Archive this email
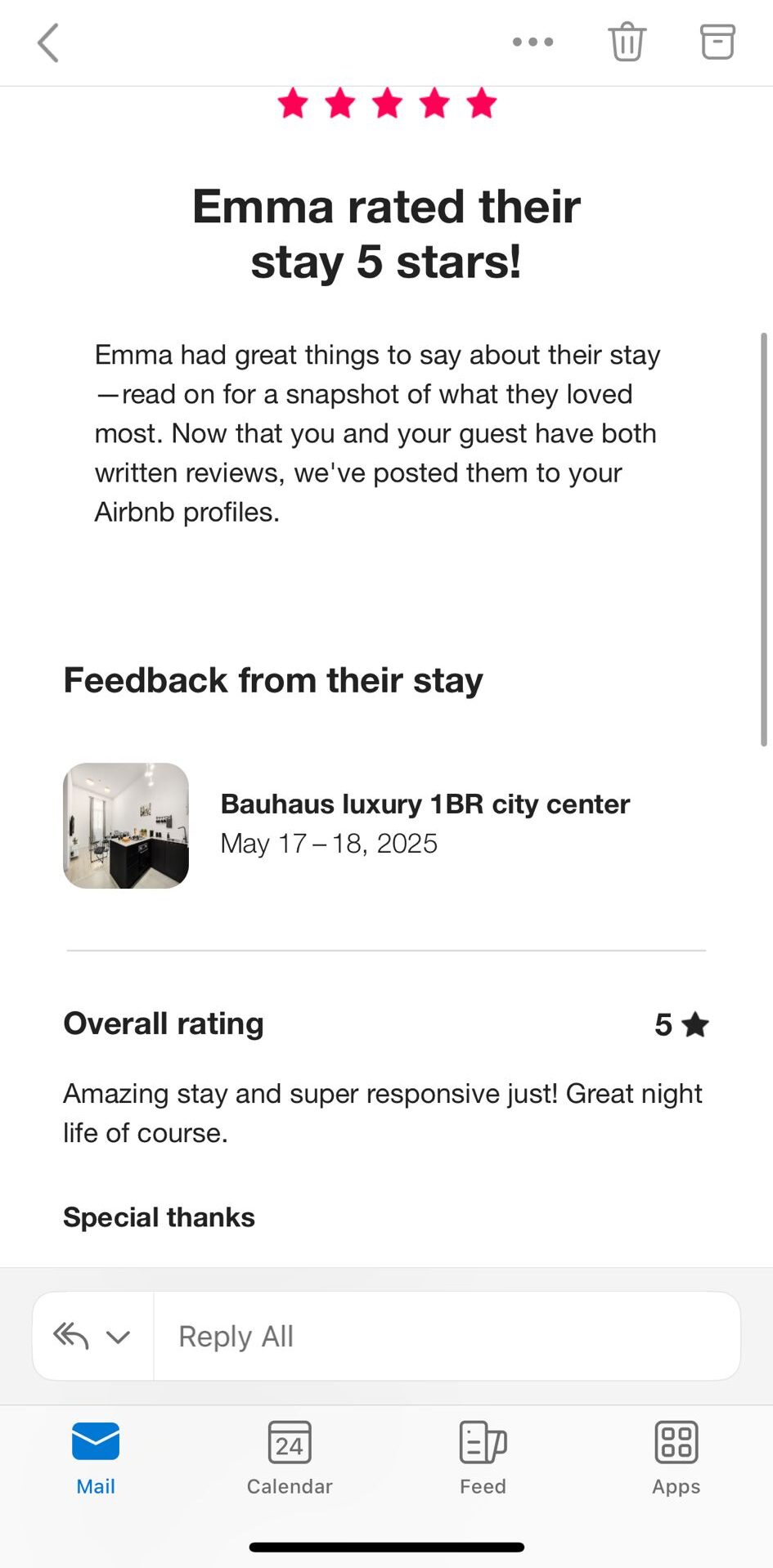Viewport: 773px width, 1568px height. pos(717,42)
